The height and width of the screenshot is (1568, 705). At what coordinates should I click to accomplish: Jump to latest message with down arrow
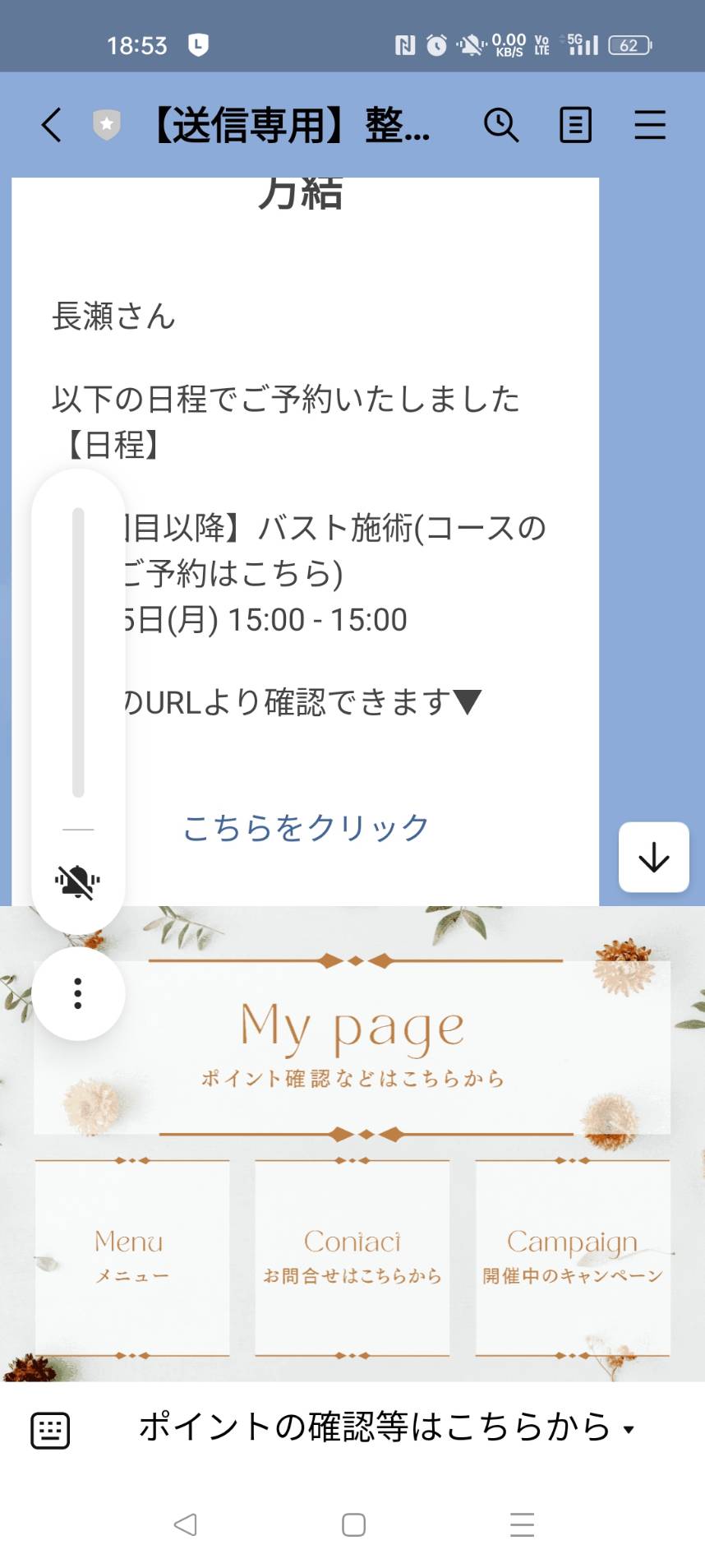click(x=654, y=858)
